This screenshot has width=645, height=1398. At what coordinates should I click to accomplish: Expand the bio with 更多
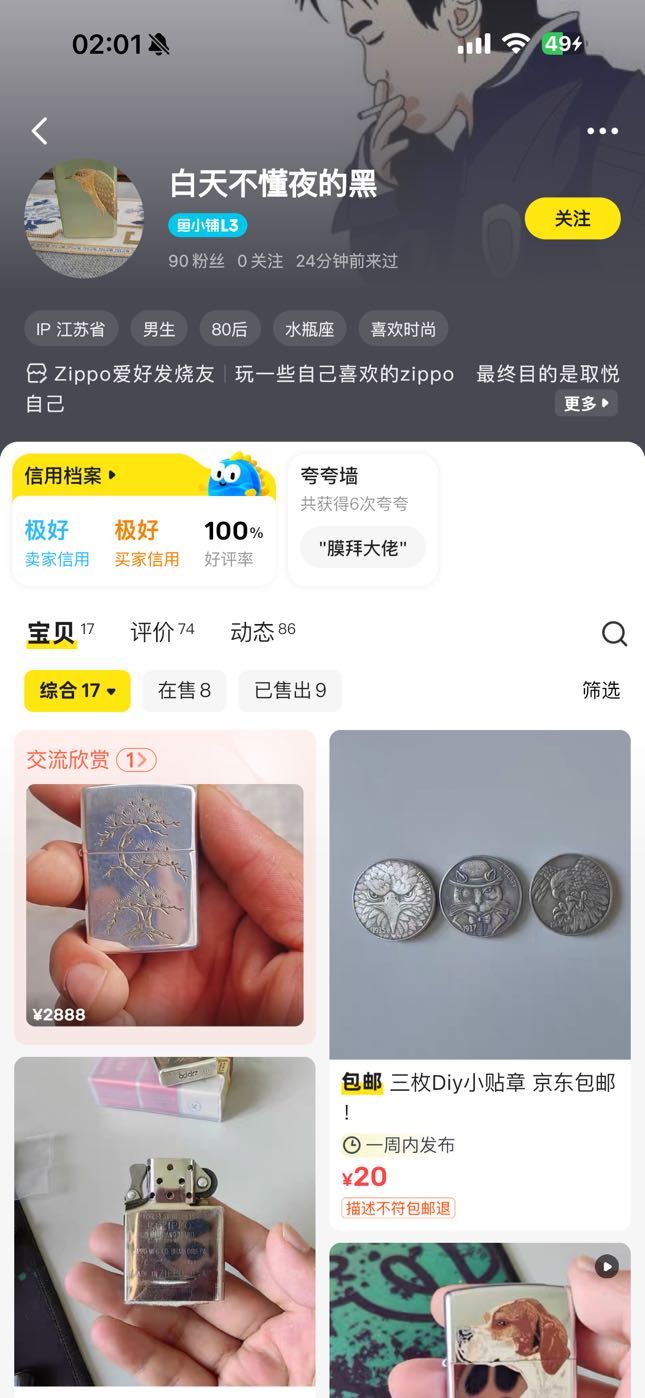585,403
